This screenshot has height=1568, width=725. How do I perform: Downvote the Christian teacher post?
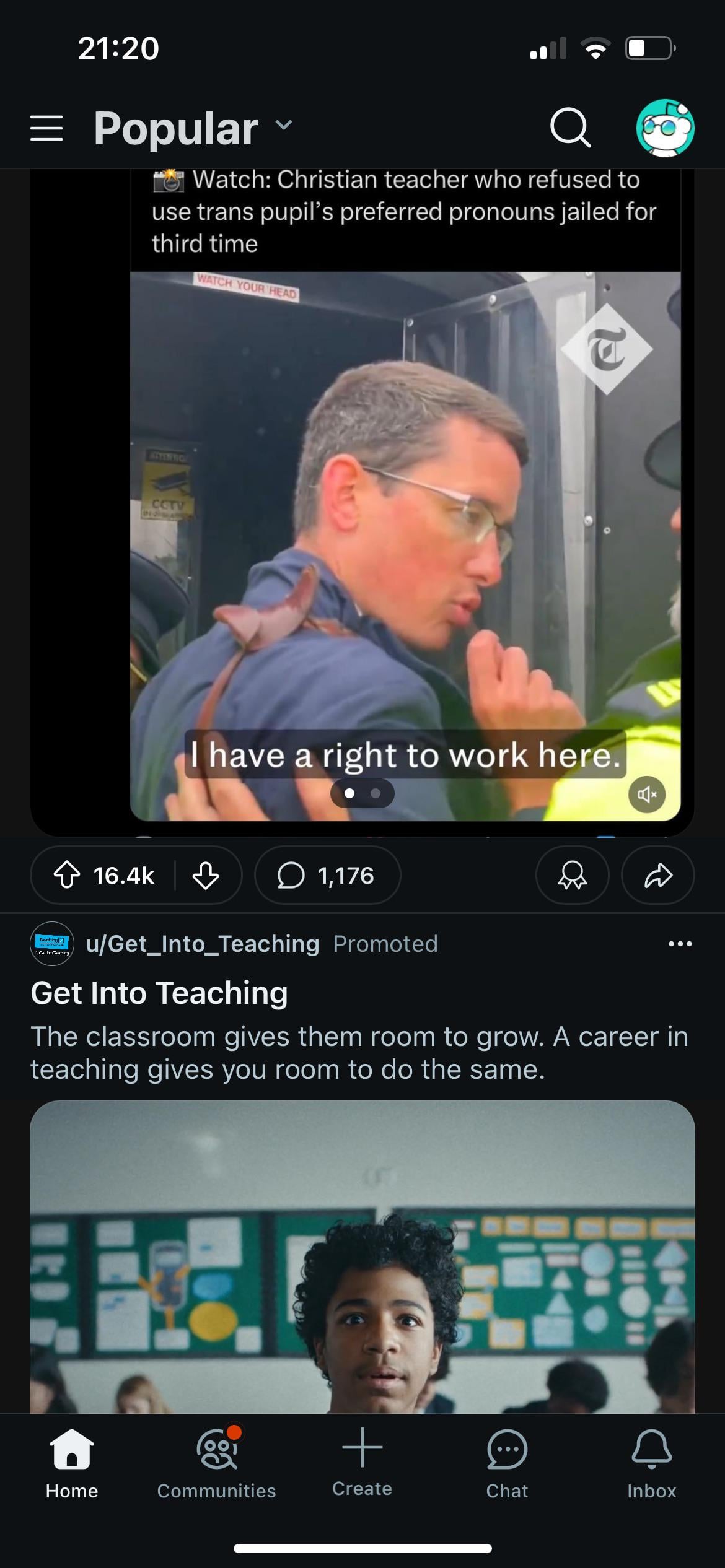click(x=206, y=875)
